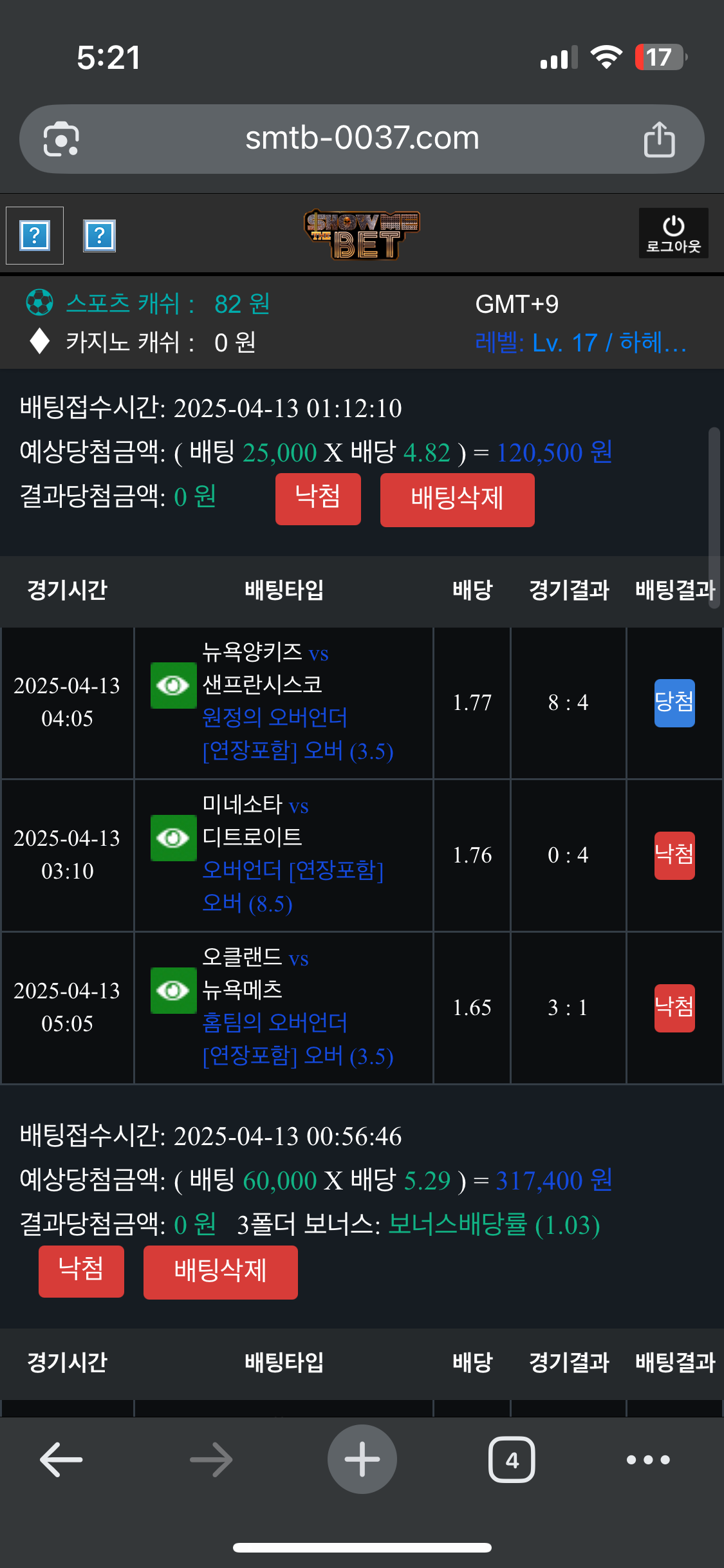The height and width of the screenshot is (1568, 724).
Task: Open the page reader icon in address bar
Action: pyautogui.click(x=61, y=139)
